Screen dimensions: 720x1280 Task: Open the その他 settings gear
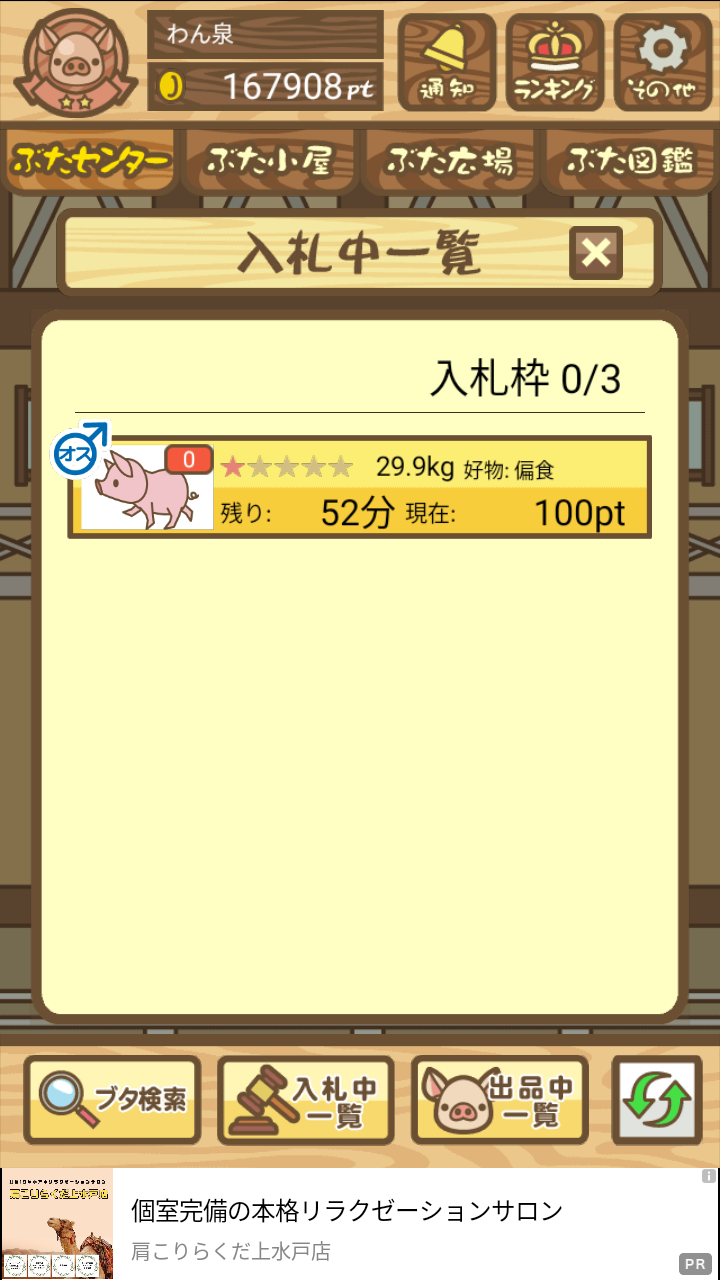point(662,61)
